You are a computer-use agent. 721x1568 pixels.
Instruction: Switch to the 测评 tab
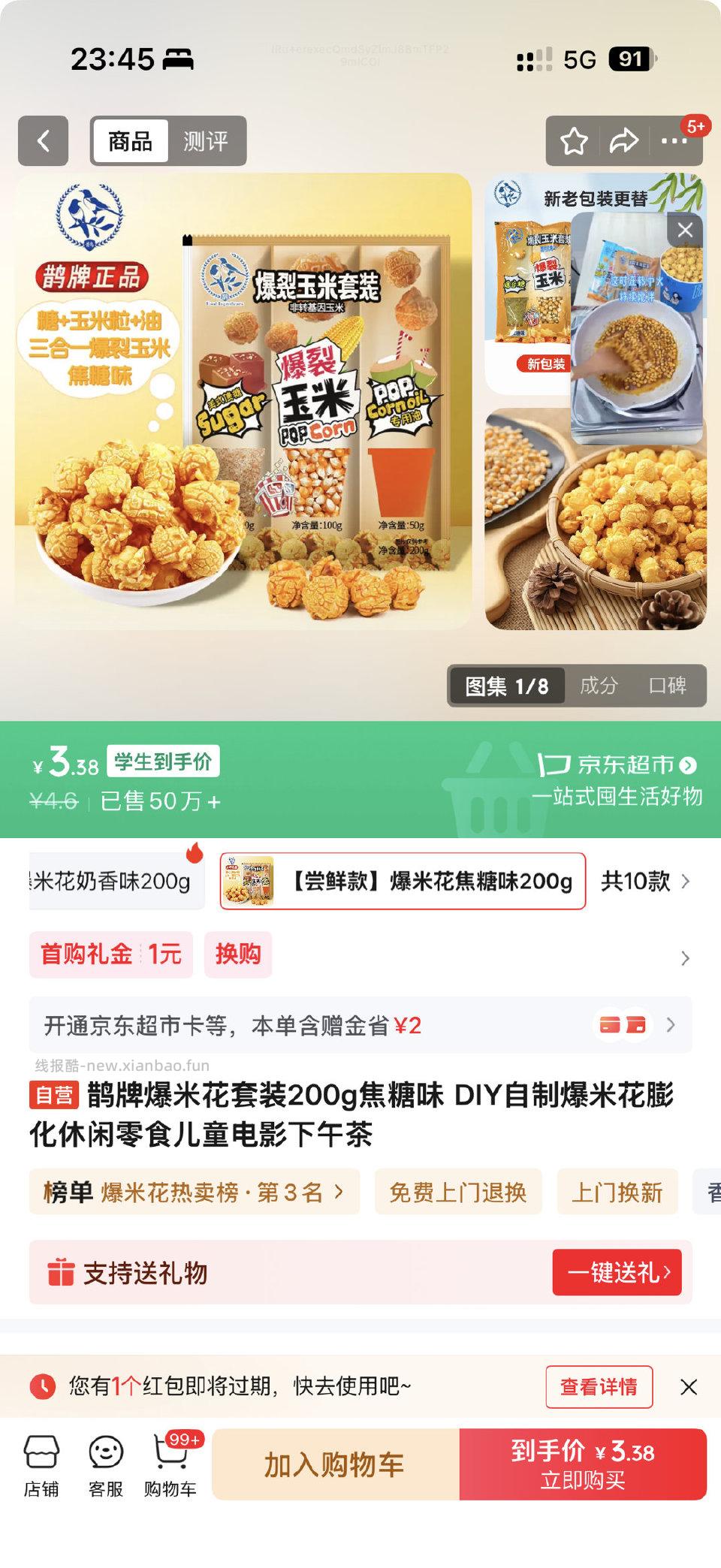[x=204, y=141]
